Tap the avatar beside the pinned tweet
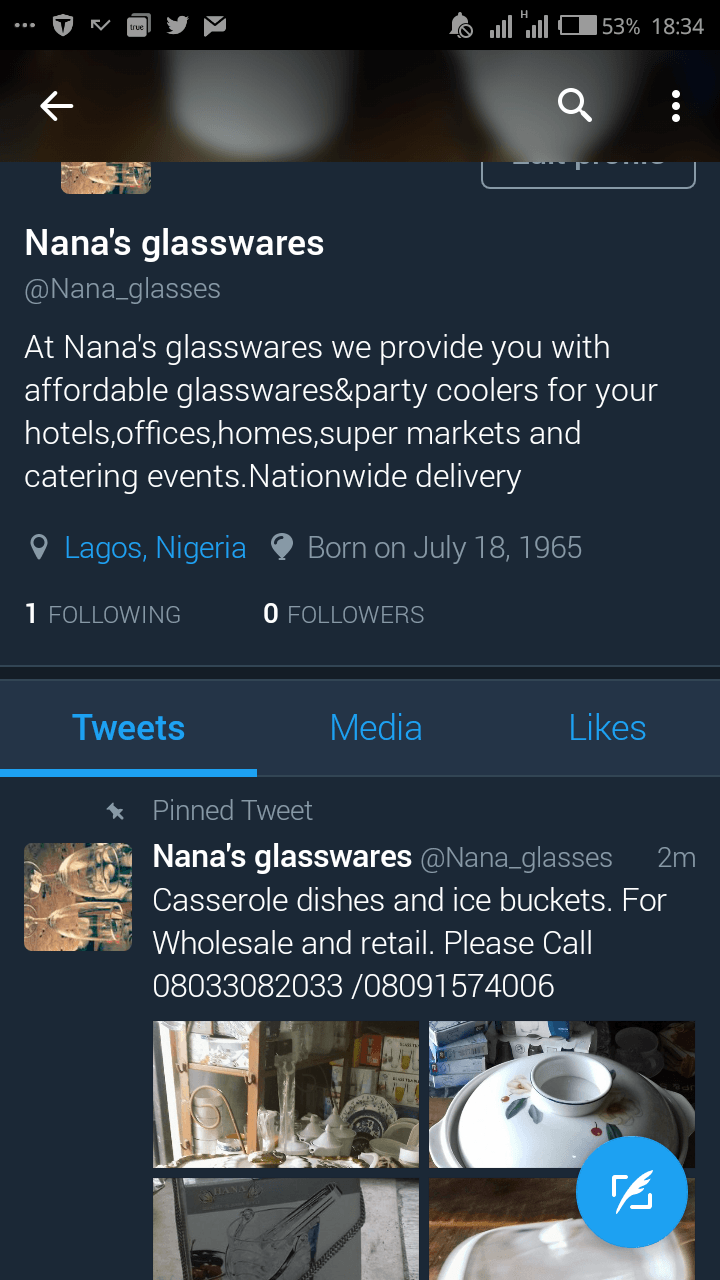The width and height of the screenshot is (720, 1280). point(78,896)
